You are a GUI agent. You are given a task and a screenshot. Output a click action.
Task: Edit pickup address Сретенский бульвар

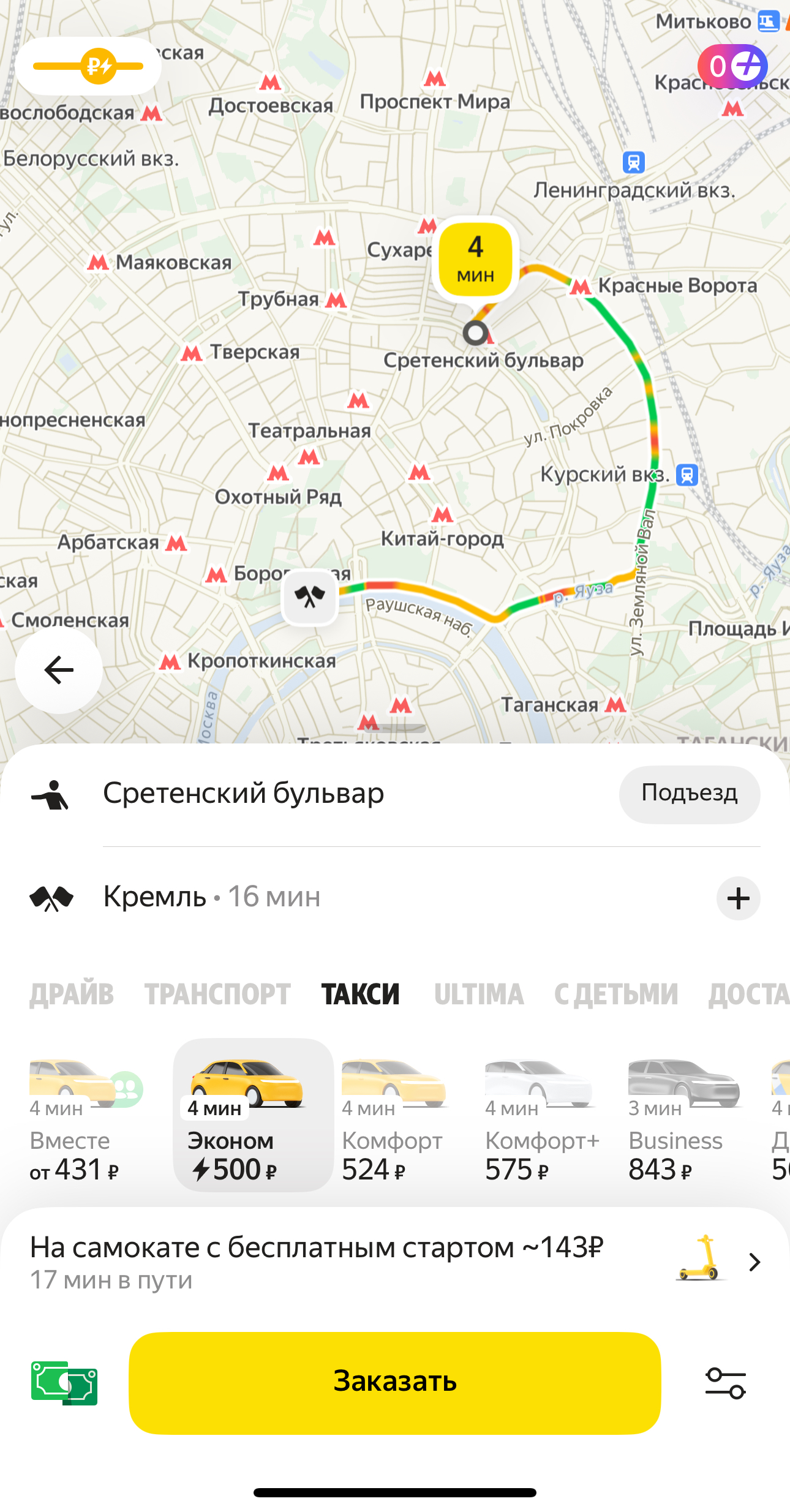pyautogui.click(x=243, y=794)
